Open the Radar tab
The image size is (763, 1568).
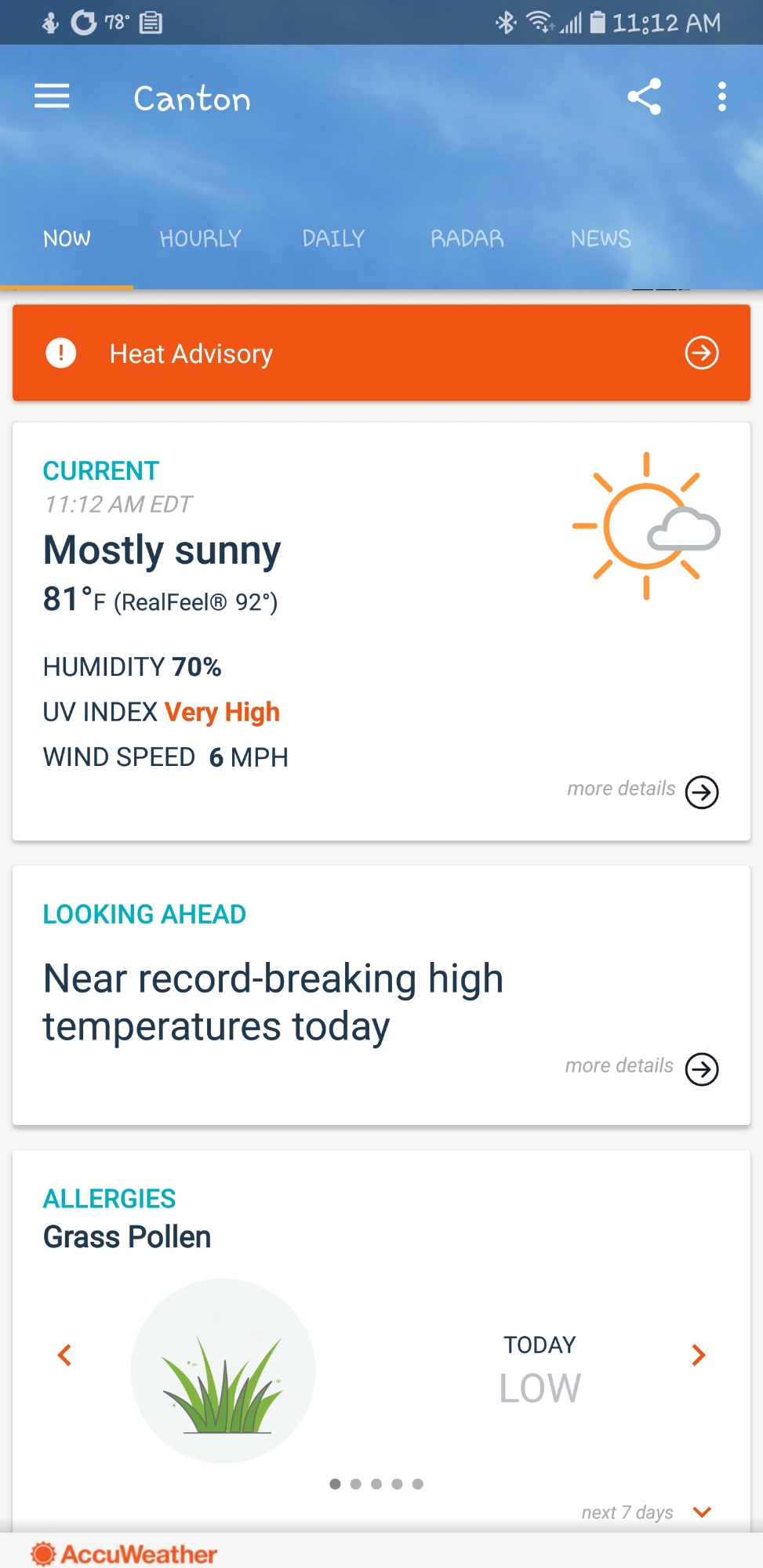tap(467, 238)
